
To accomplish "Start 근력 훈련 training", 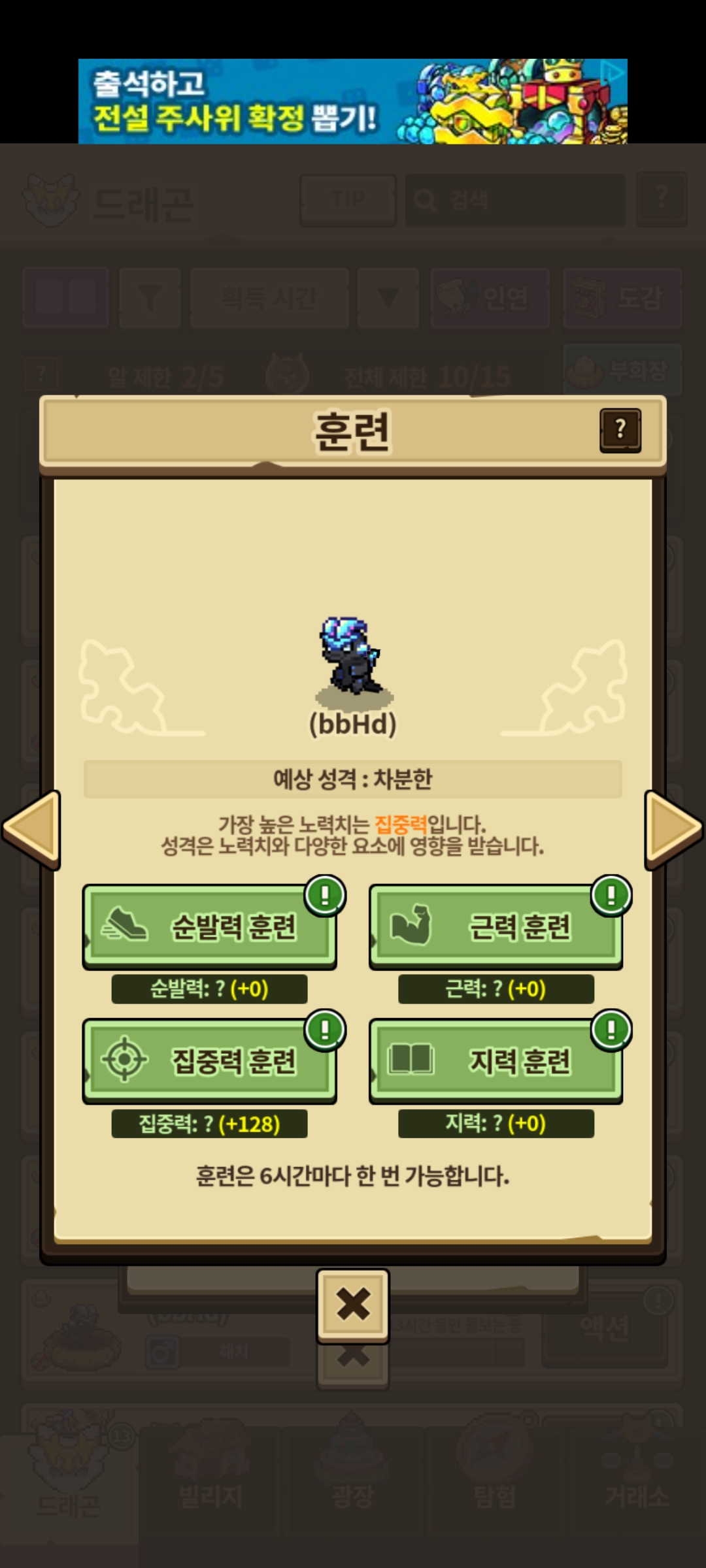I will point(496,926).
